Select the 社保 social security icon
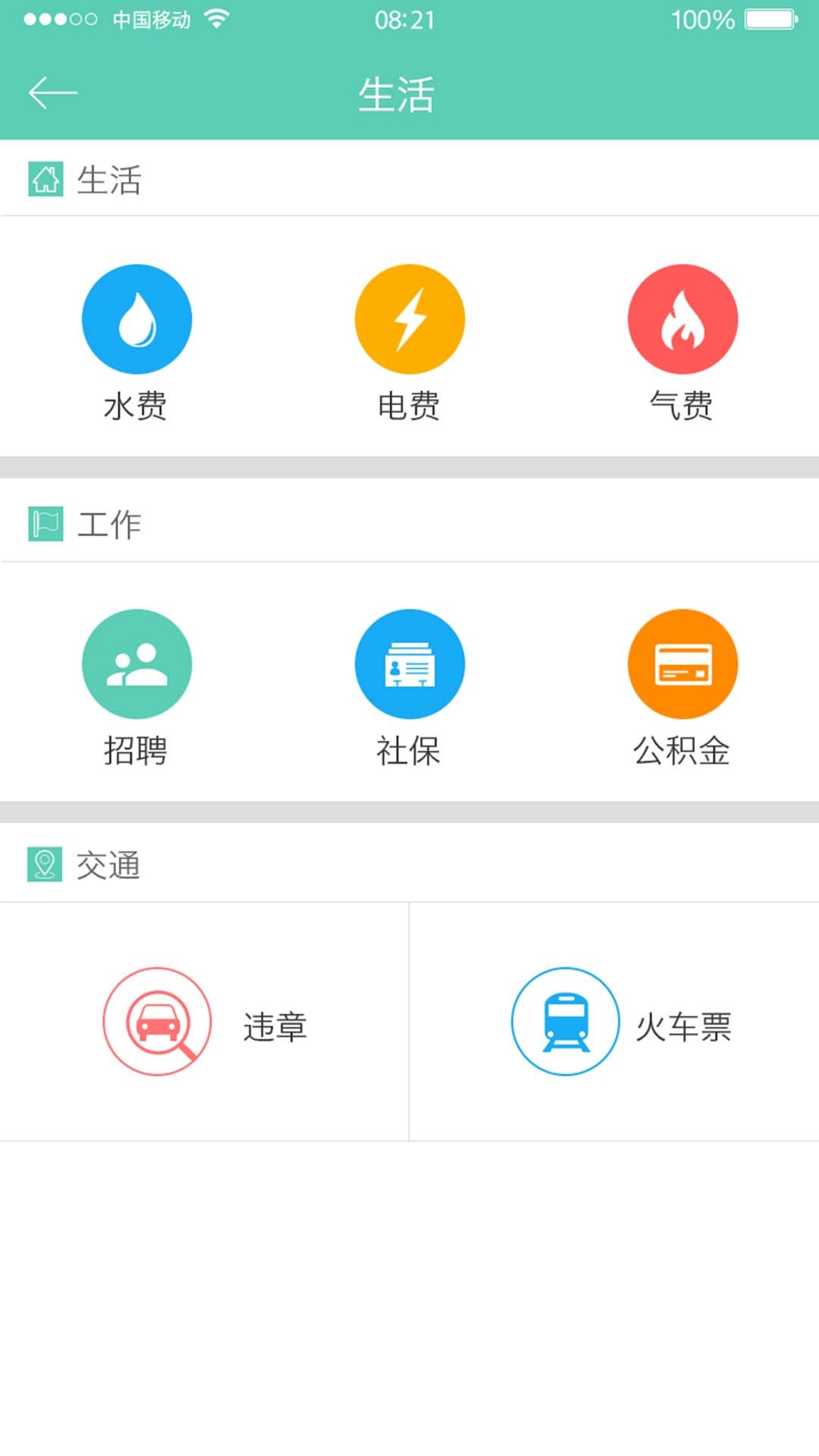The width and height of the screenshot is (819, 1456). click(409, 662)
